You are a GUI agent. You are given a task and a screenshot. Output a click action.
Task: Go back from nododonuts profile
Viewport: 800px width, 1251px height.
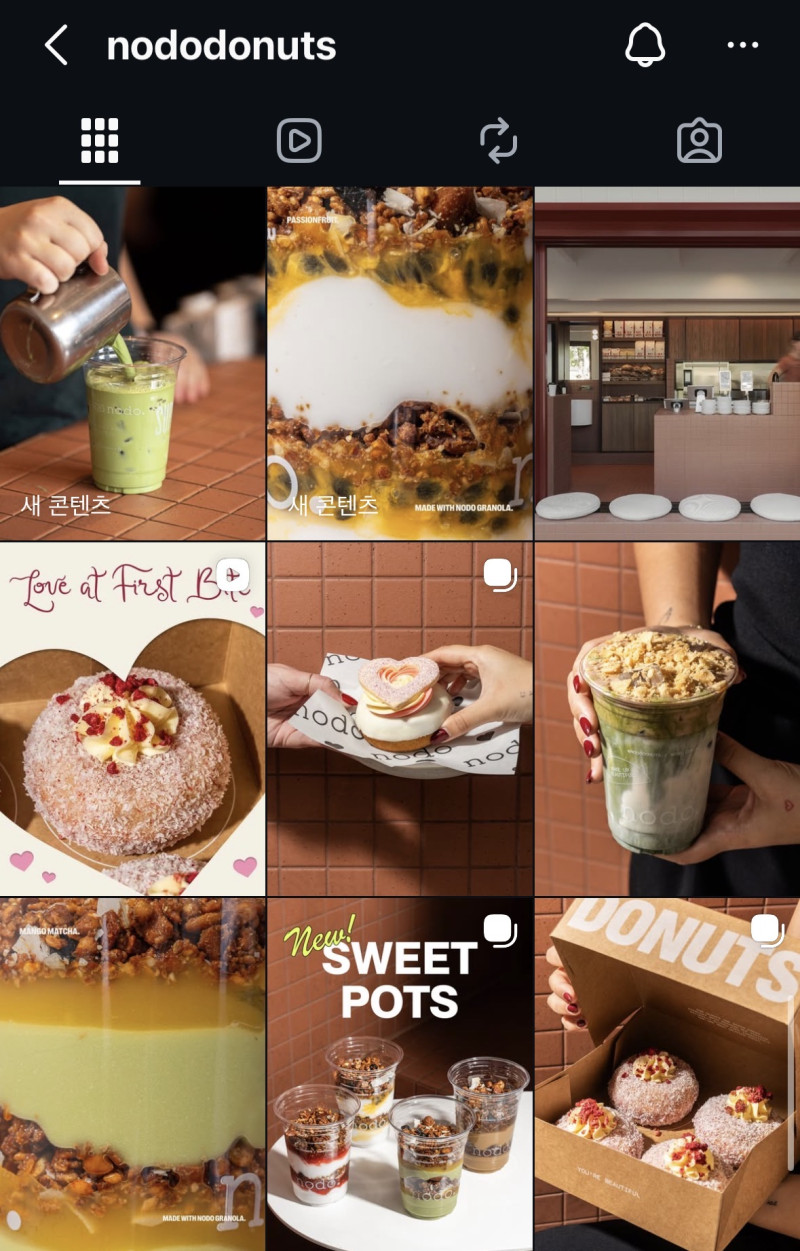coord(56,46)
